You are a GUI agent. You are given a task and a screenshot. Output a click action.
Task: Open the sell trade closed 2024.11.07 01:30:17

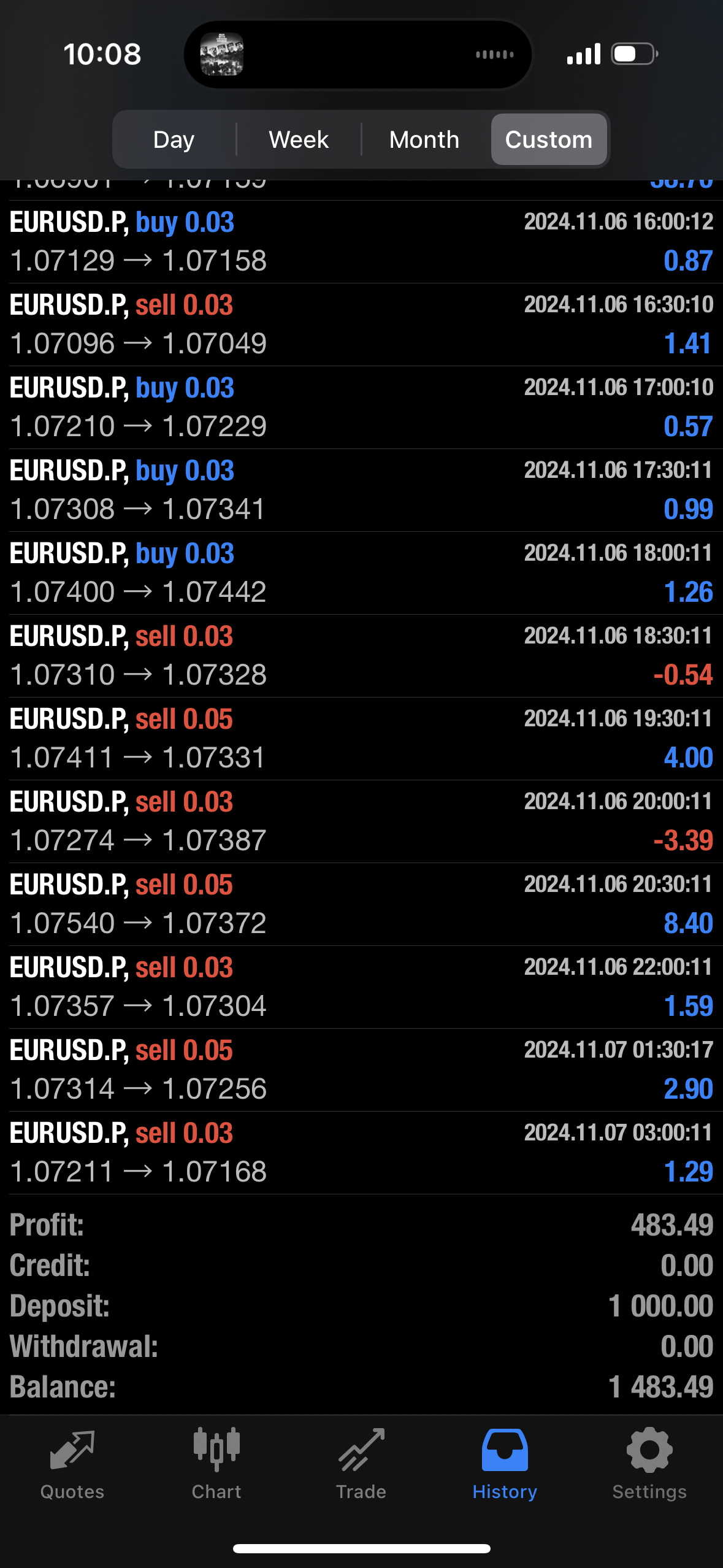coord(361,1070)
